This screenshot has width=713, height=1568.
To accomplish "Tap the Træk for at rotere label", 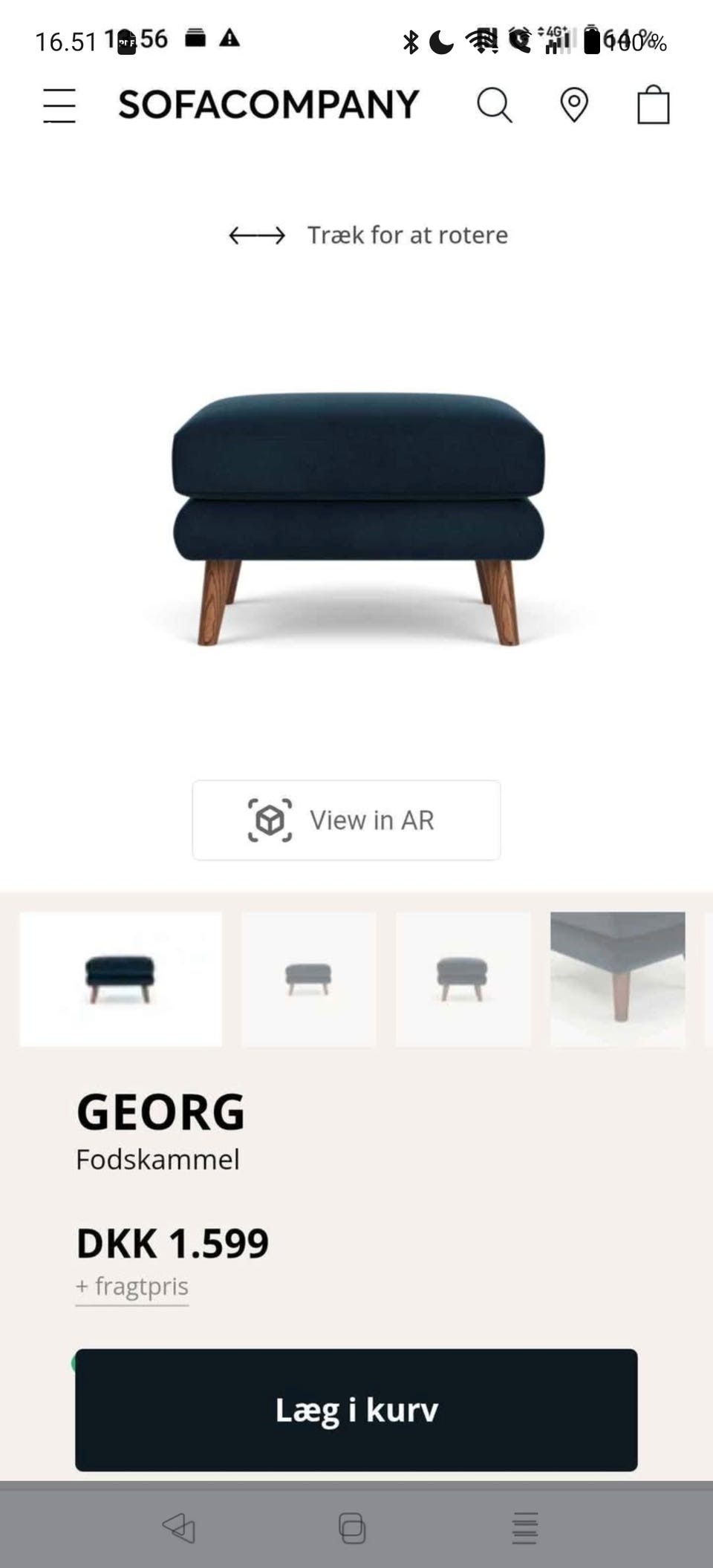I will [406, 235].
